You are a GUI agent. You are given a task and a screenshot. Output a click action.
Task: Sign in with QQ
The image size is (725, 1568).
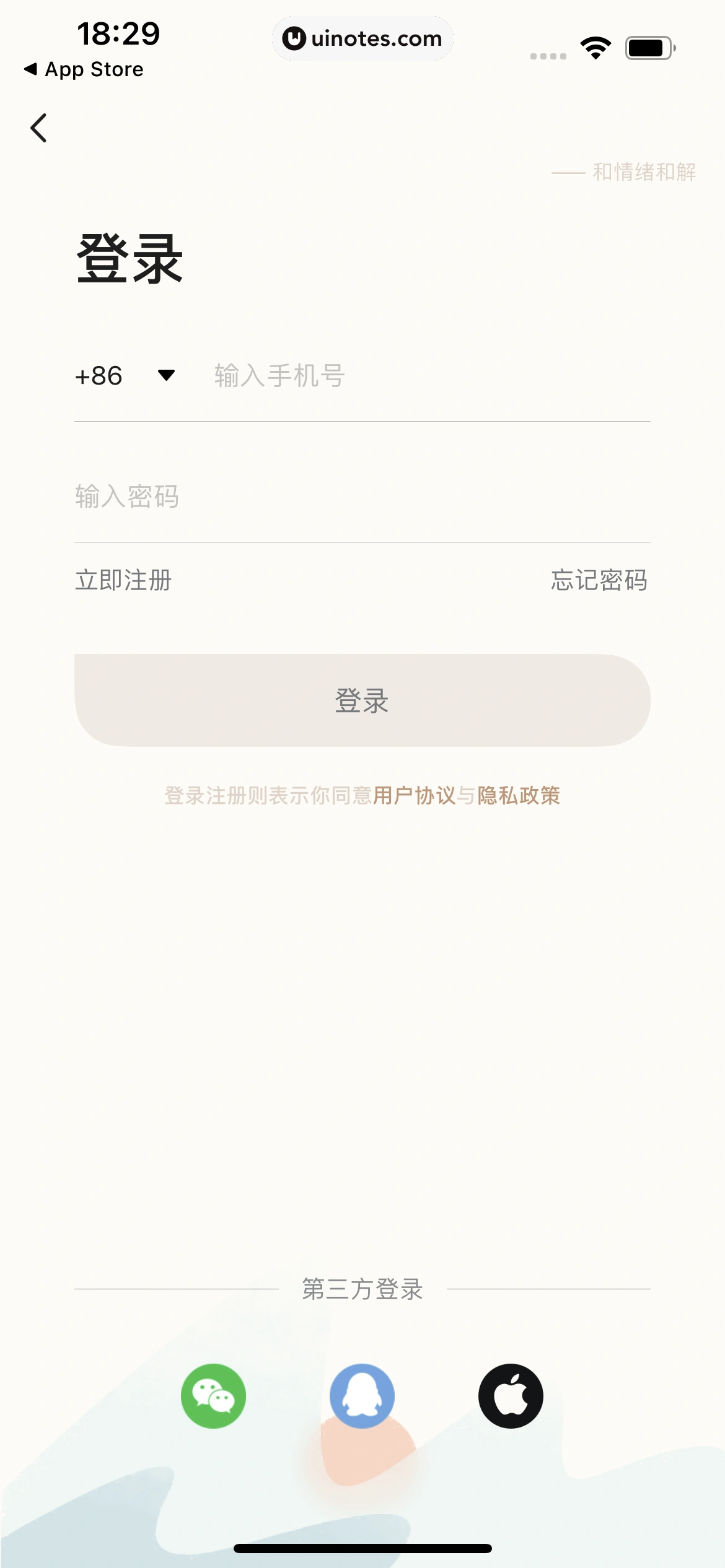[x=362, y=1396]
